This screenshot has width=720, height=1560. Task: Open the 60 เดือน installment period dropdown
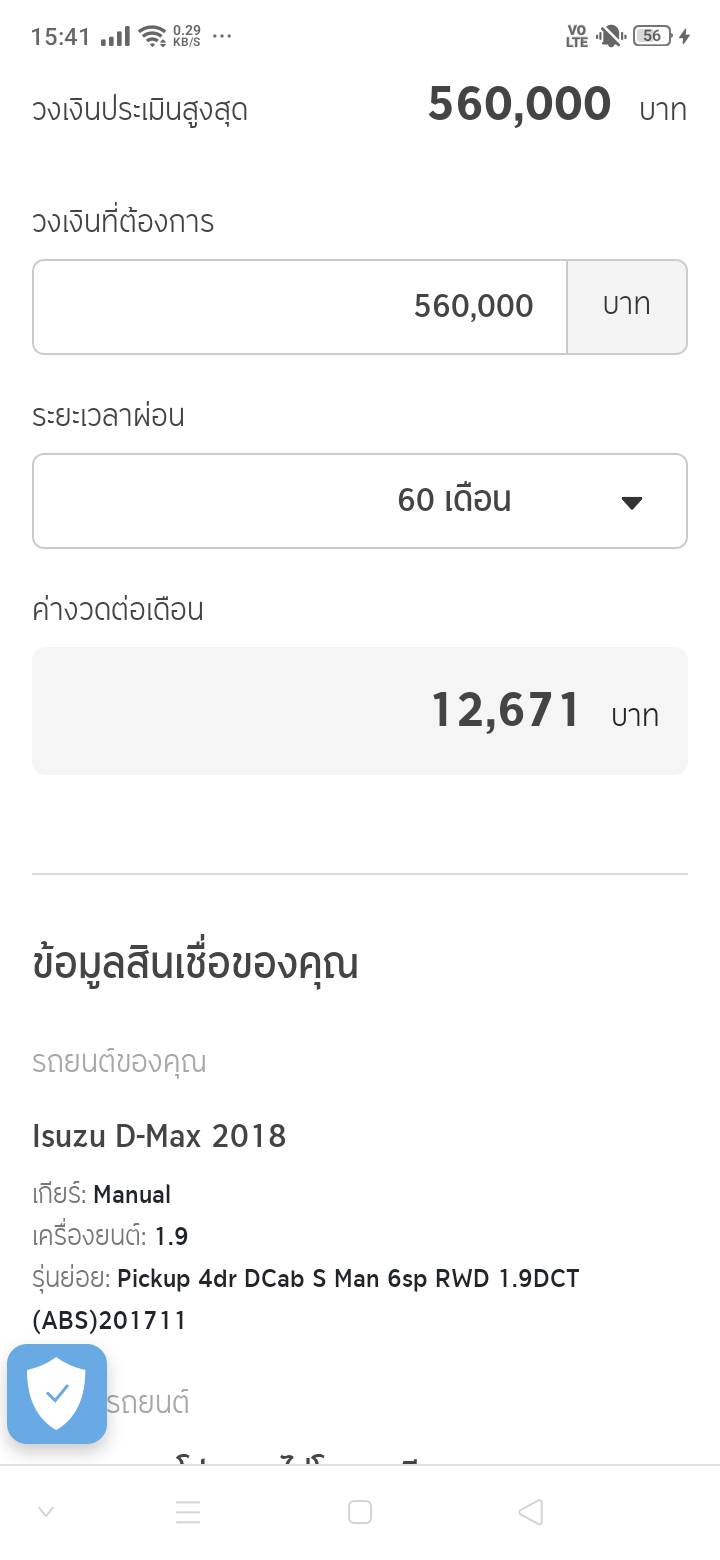(x=360, y=501)
